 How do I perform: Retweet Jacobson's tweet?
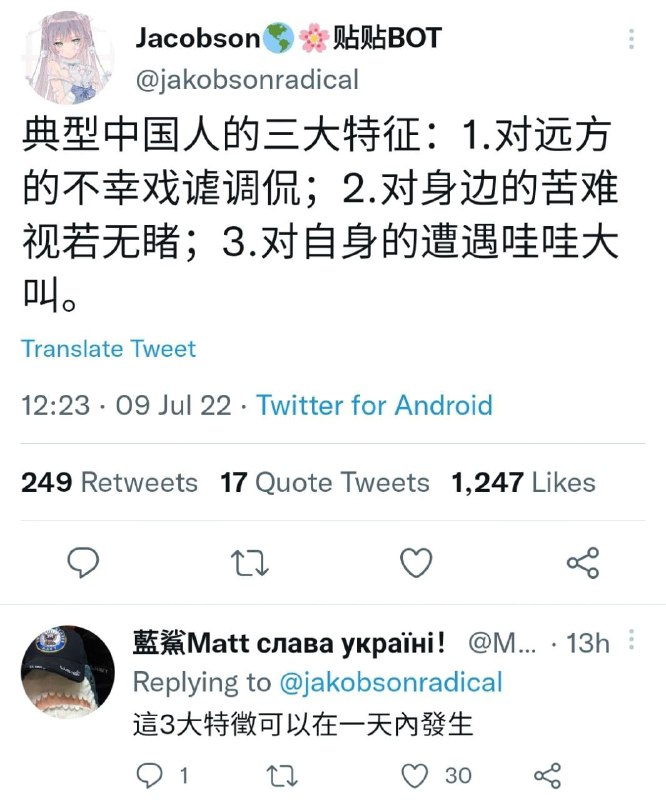point(249,563)
